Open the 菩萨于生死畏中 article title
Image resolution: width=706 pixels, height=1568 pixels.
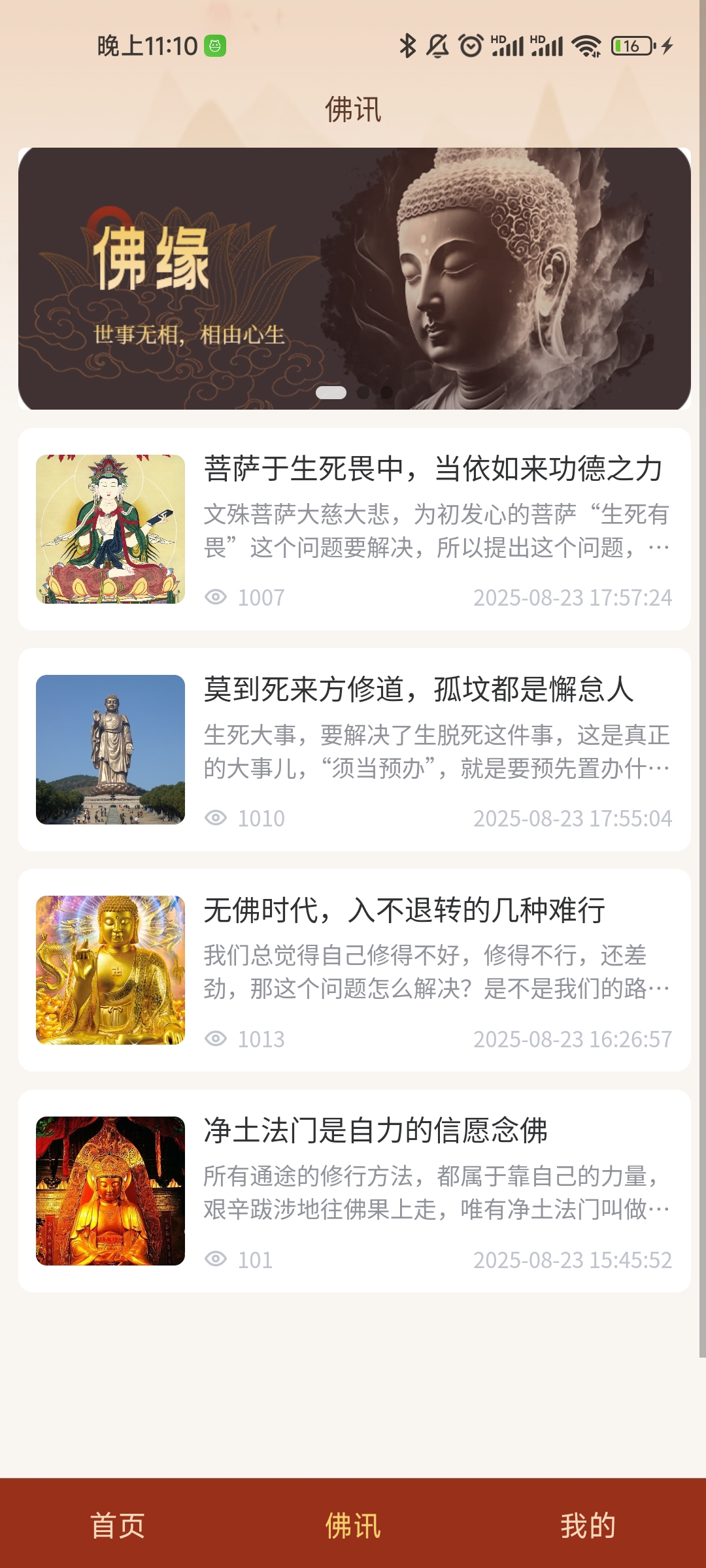point(435,468)
